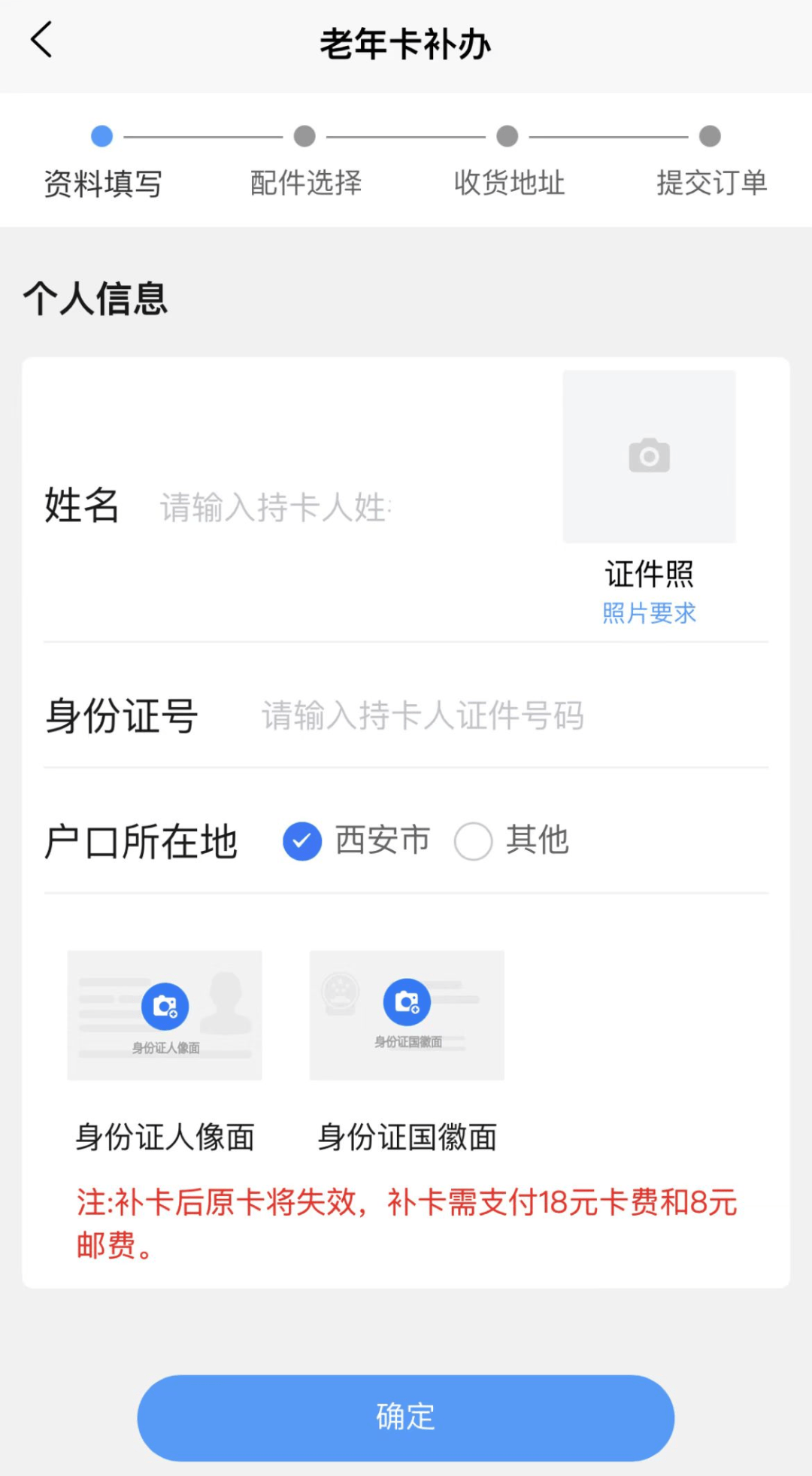Tap camera icon on 身份证国徽面 card
Viewport: 812px width, 1476px height.
[406, 1001]
